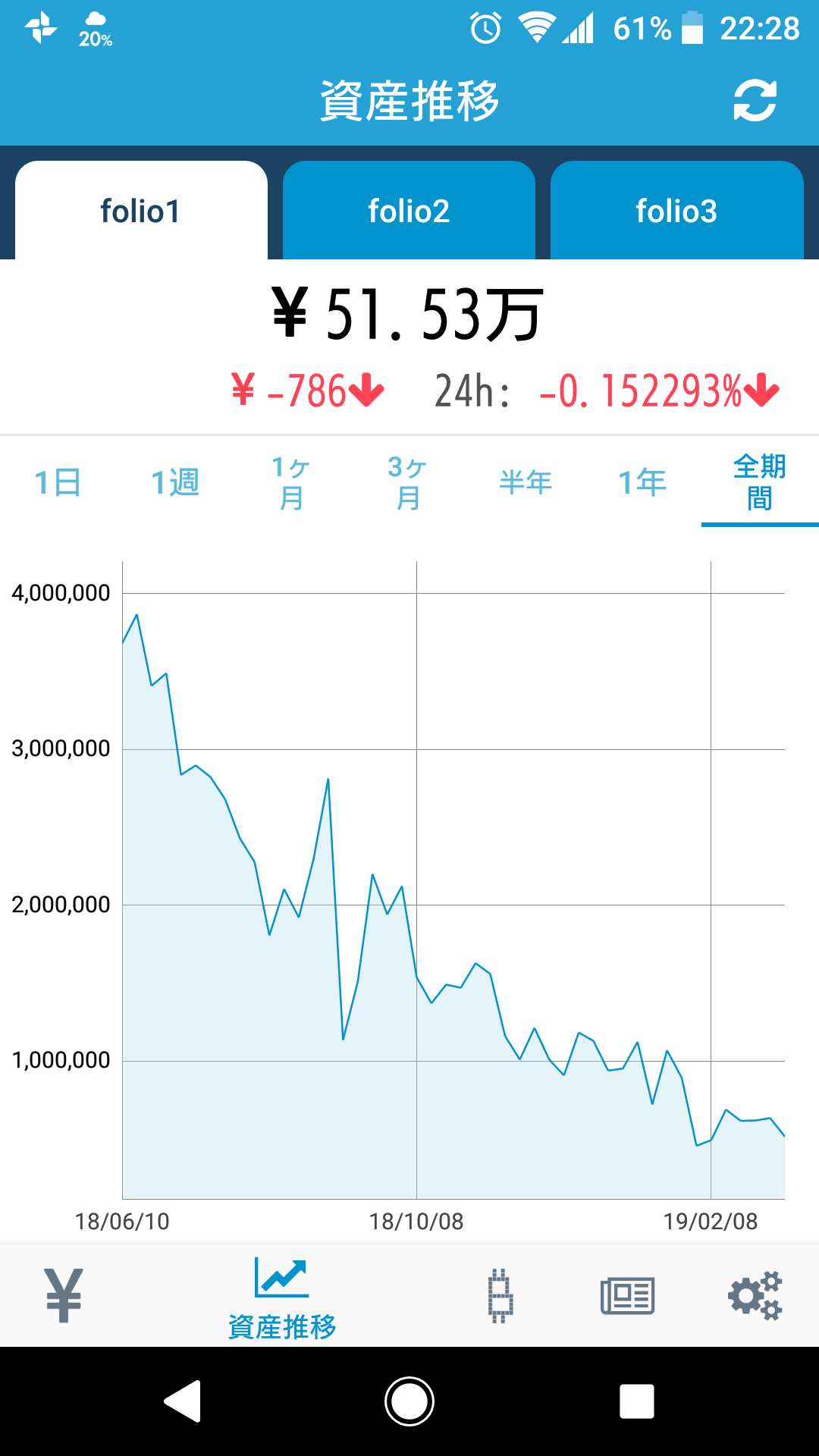819x1456 pixels.
Task: Open the news tab
Action: click(x=627, y=1295)
